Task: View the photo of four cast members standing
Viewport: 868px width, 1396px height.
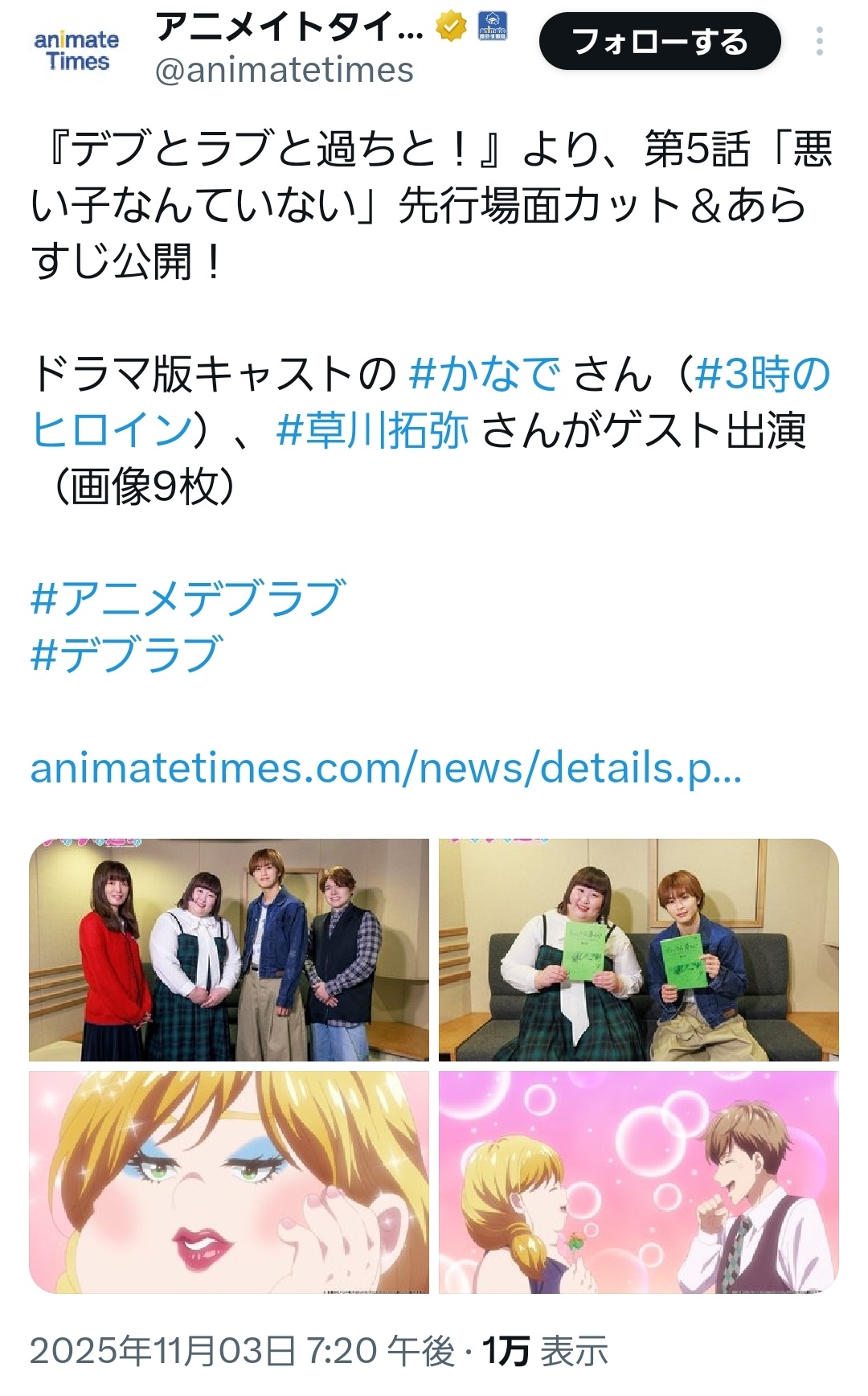Action: point(229,950)
